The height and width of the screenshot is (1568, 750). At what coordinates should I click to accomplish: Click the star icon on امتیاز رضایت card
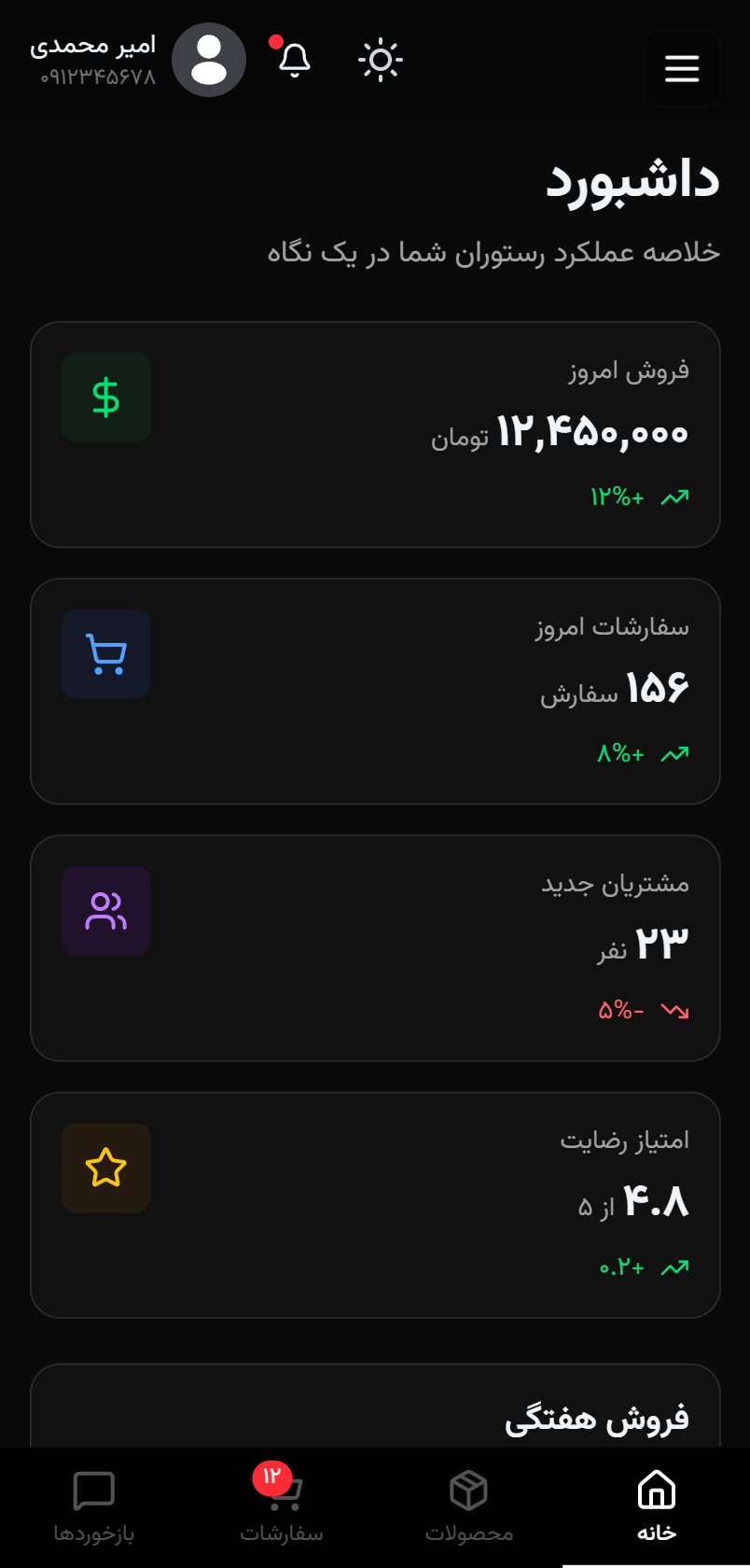tap(105, 1168)
